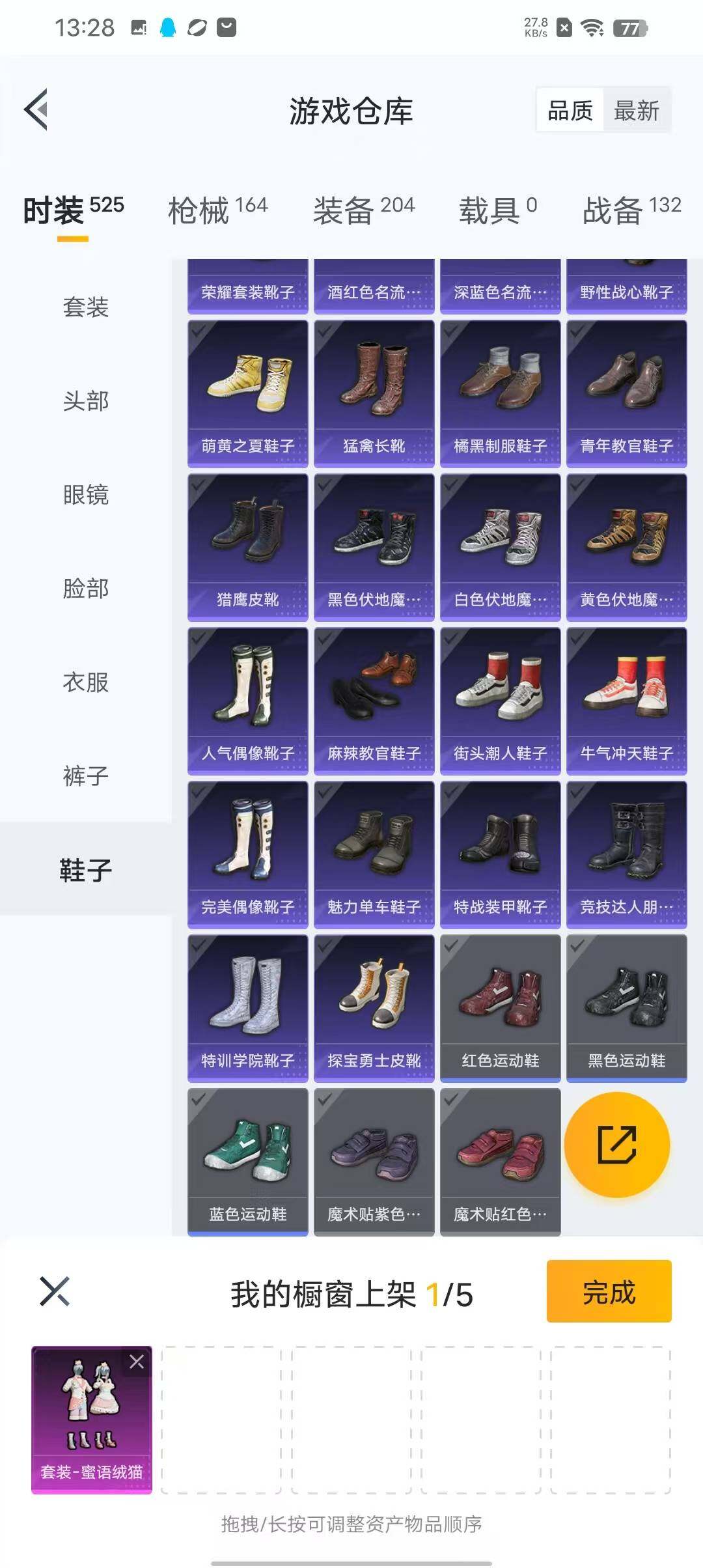Screen dimensions: 703x1568
Task: Open the 眼镜 category
Action: [85, 494]
